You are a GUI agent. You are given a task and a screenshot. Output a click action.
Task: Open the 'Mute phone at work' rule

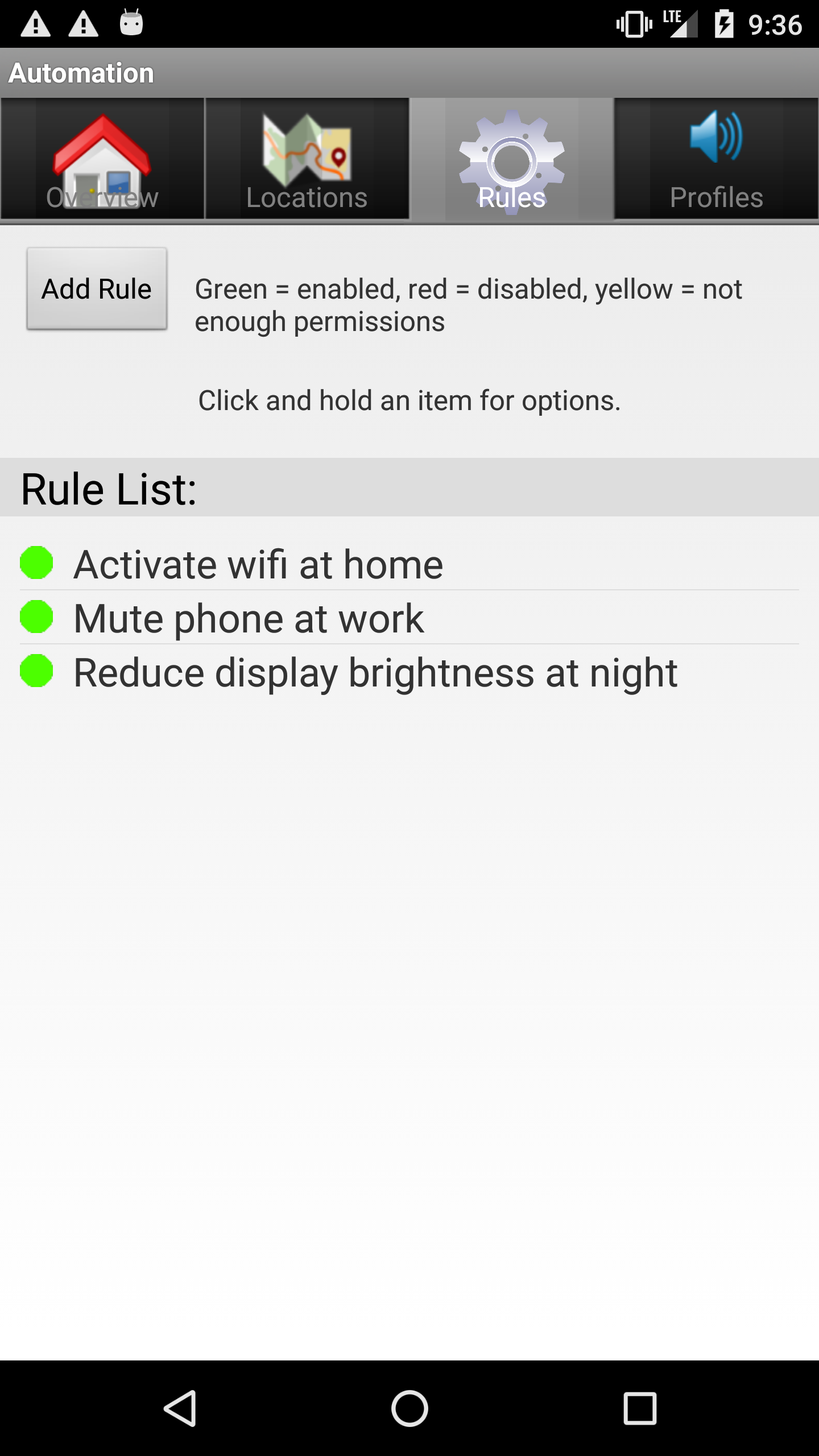[x=249, y=618]
